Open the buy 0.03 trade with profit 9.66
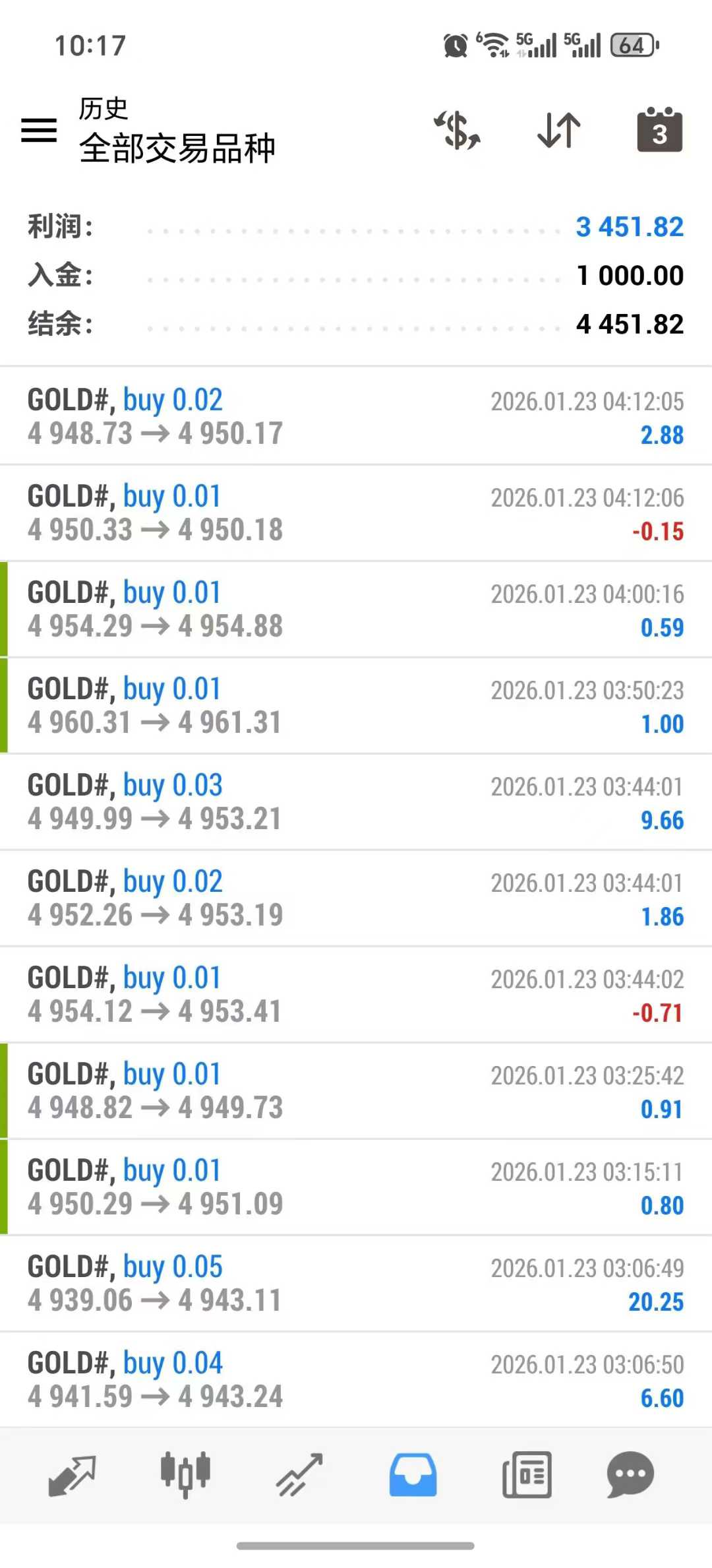The height and width of the screenshot is (1568, 712). [x=356, y=801]
